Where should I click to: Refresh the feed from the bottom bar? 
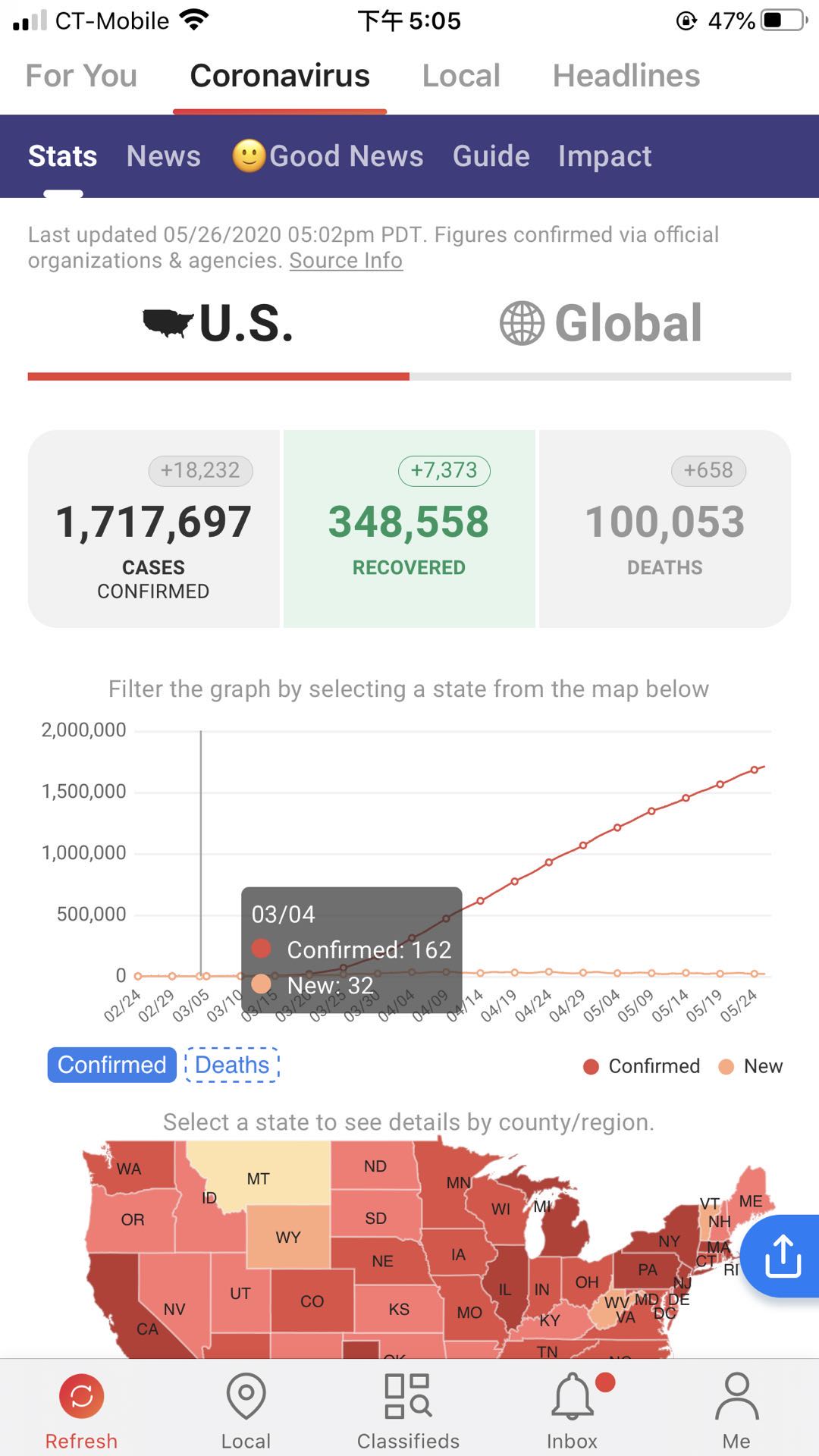pos(81,1412)
